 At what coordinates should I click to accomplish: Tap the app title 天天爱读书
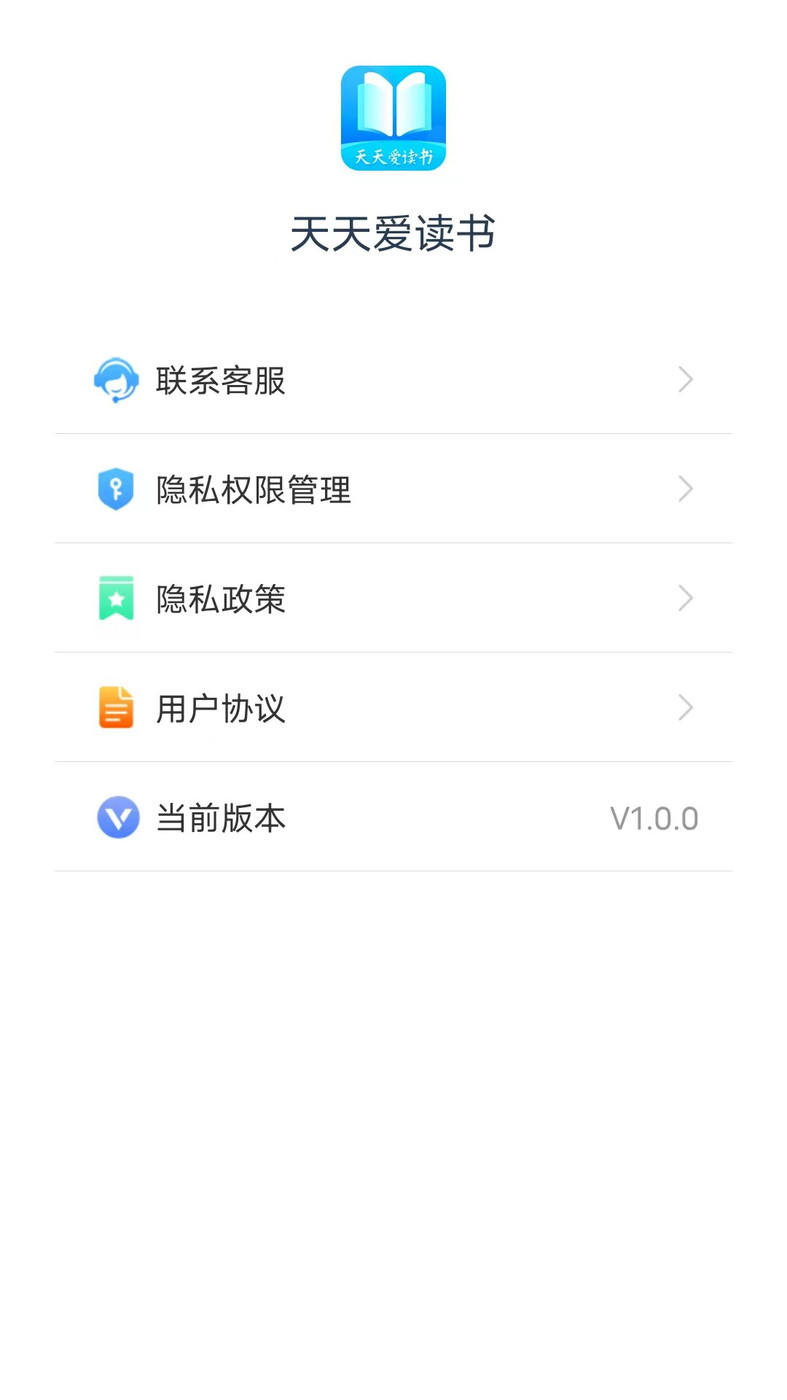[393, 231]
